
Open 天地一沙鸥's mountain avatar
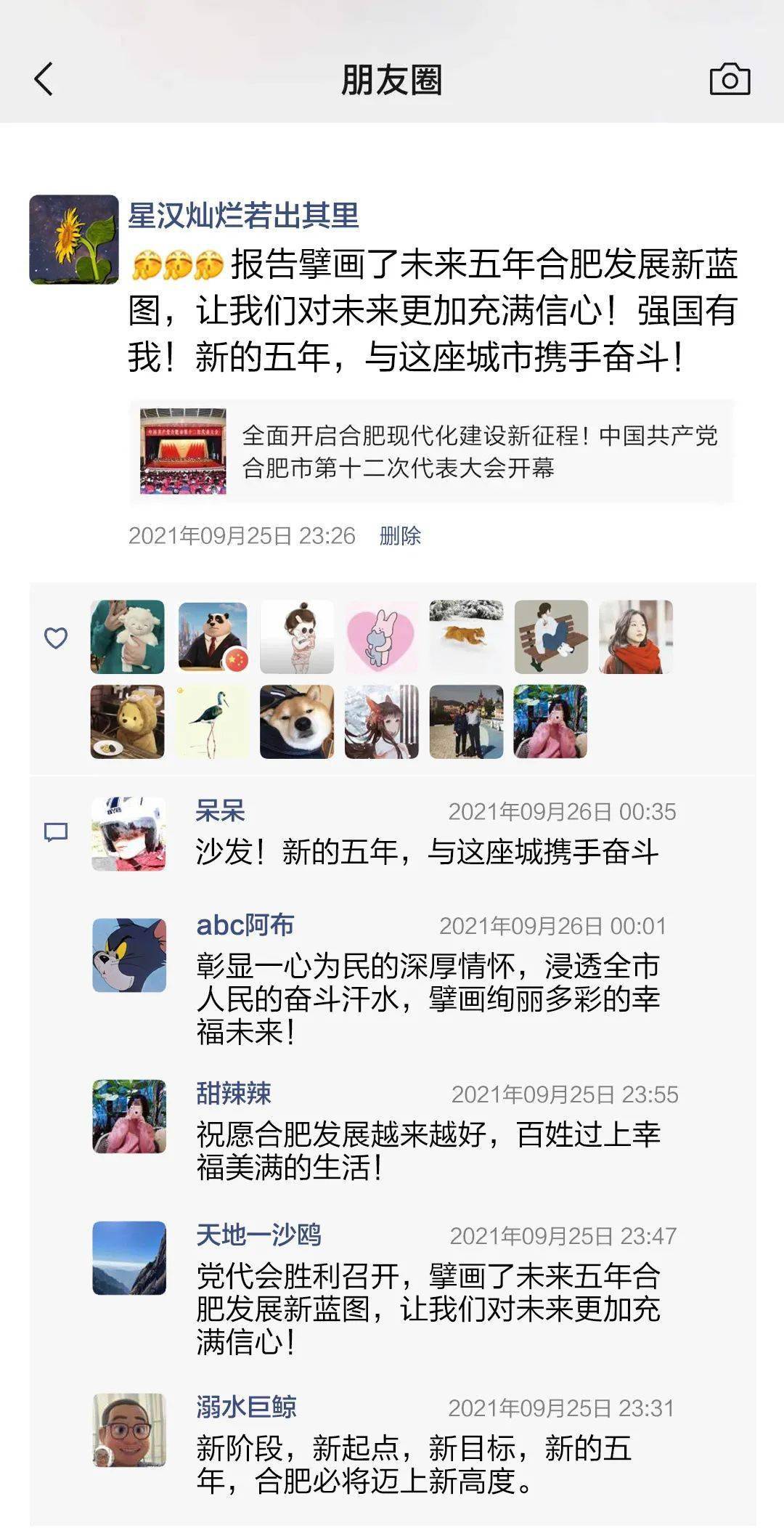[129, 1258]
